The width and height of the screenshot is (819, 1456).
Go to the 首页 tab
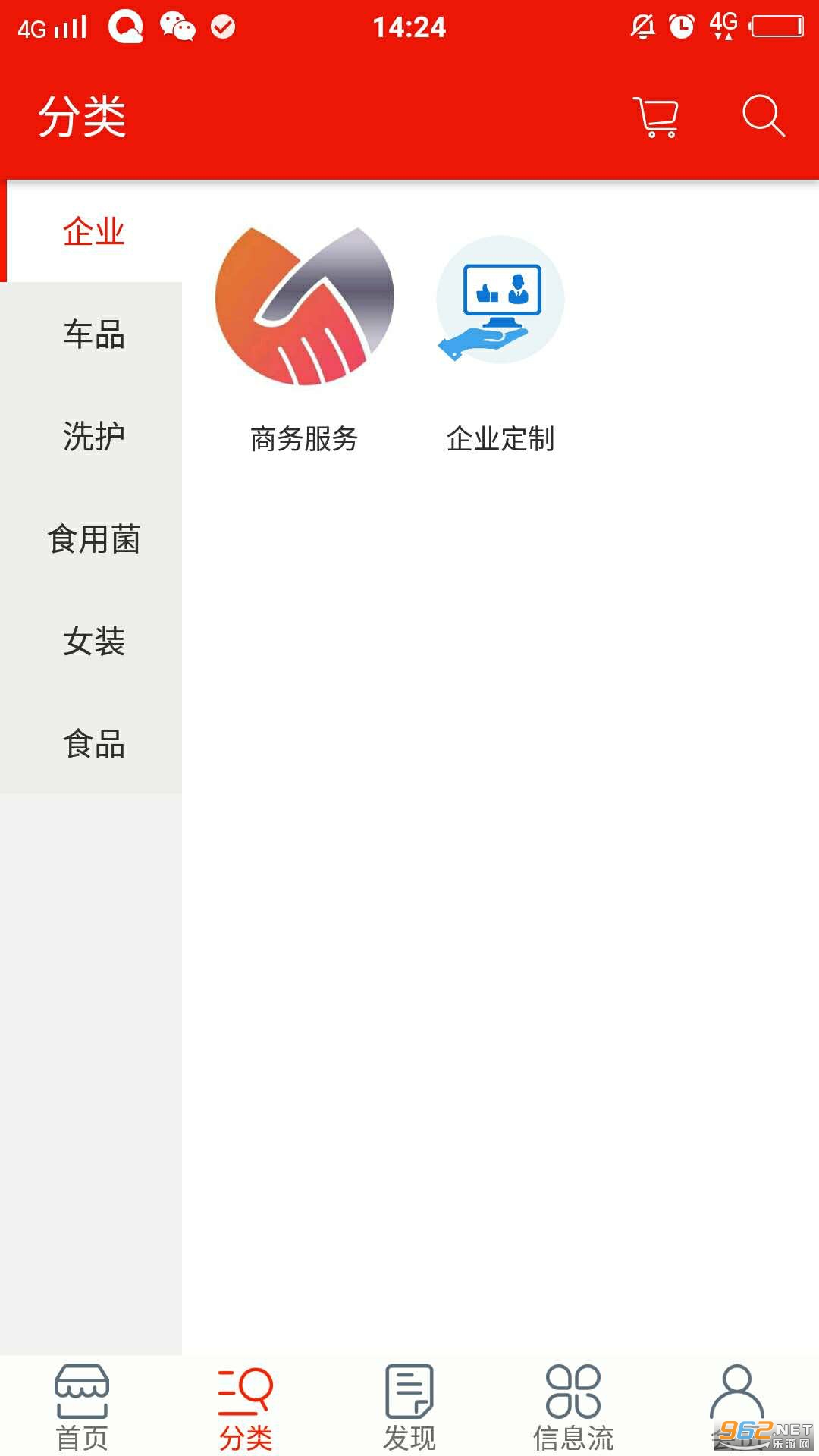click(82, 1407)
